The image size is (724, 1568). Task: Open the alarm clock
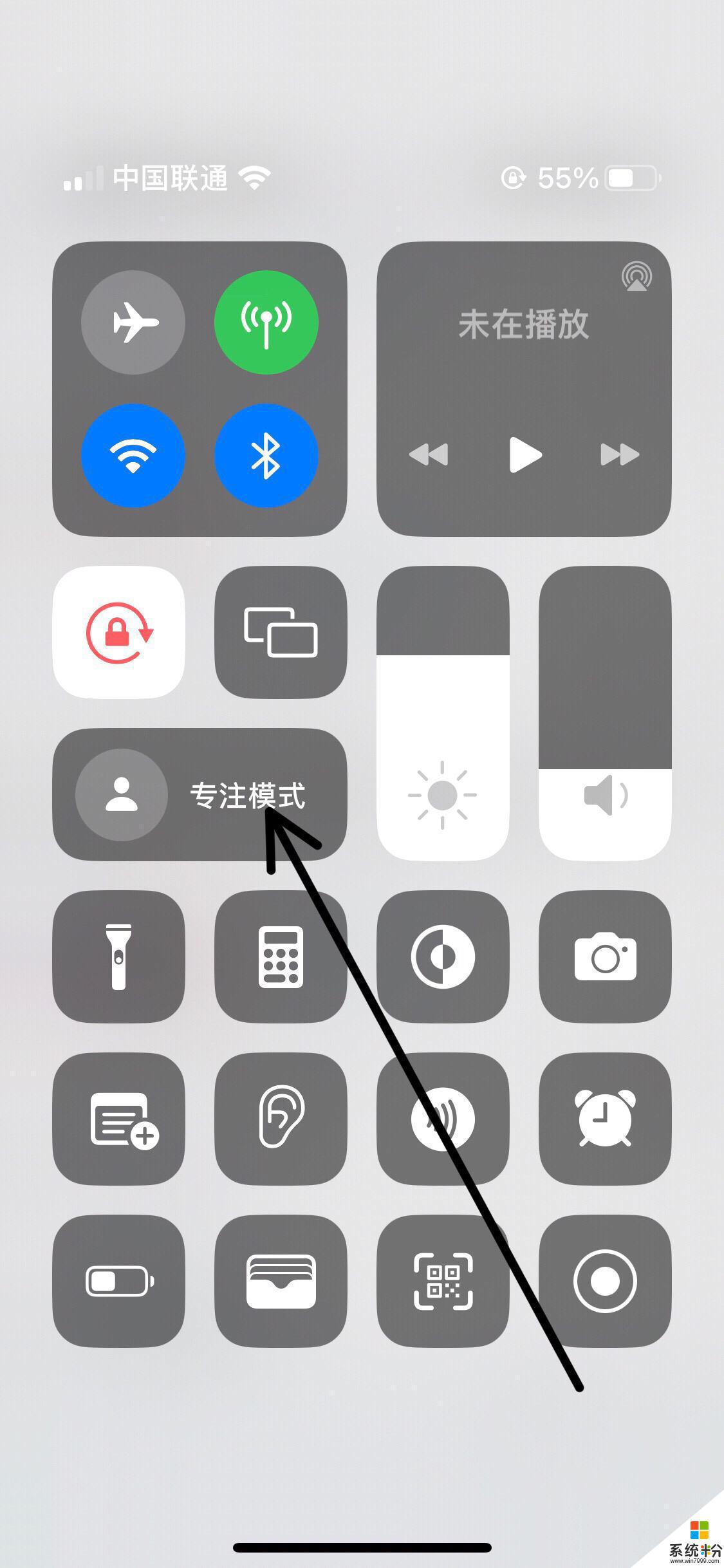[605, 1119]
